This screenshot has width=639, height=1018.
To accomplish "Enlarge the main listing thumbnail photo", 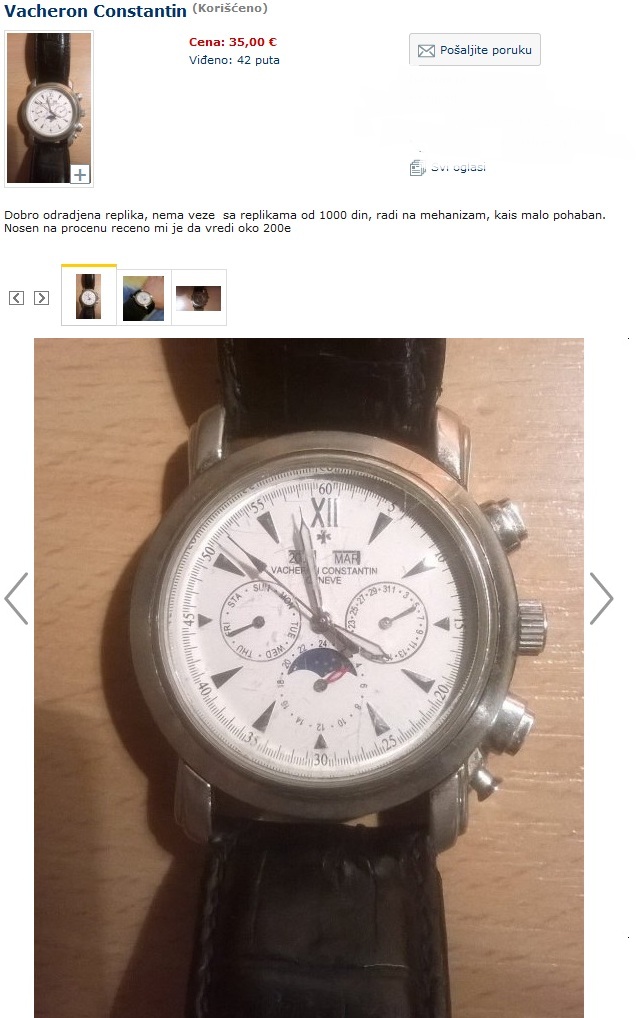I will coord(49,108).
